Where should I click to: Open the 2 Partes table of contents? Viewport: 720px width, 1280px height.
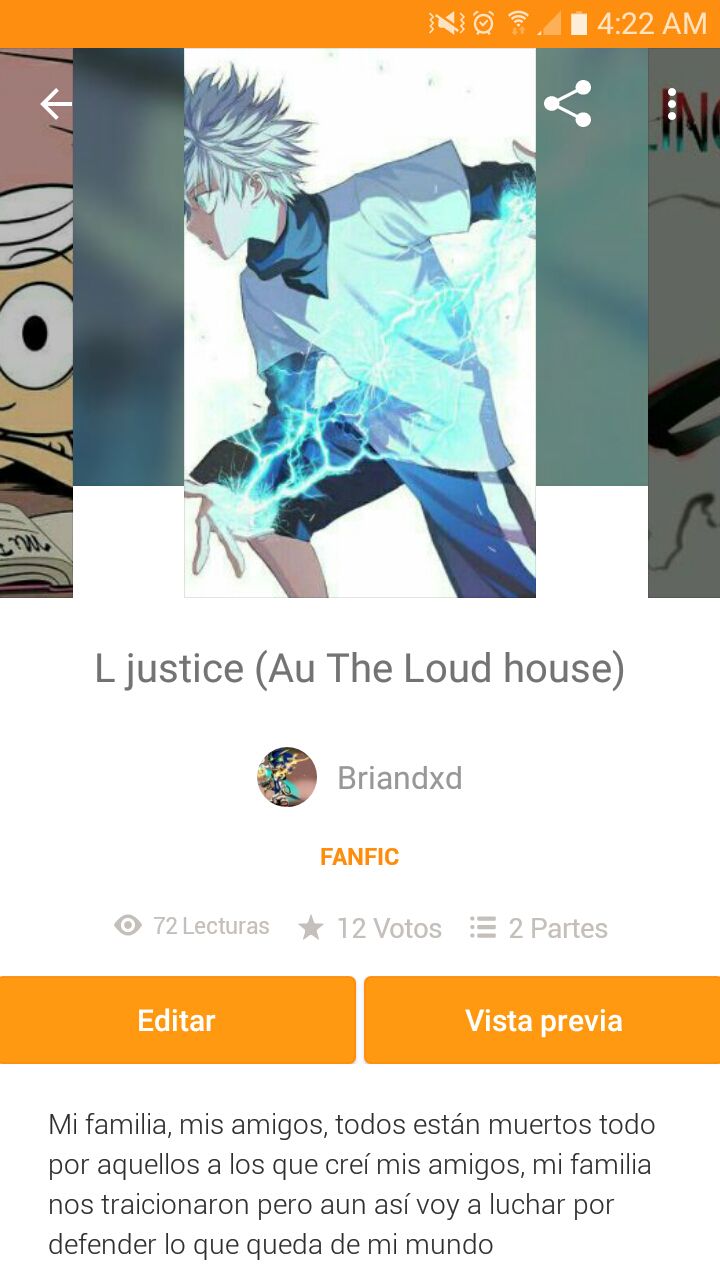[x=539, y=928]
